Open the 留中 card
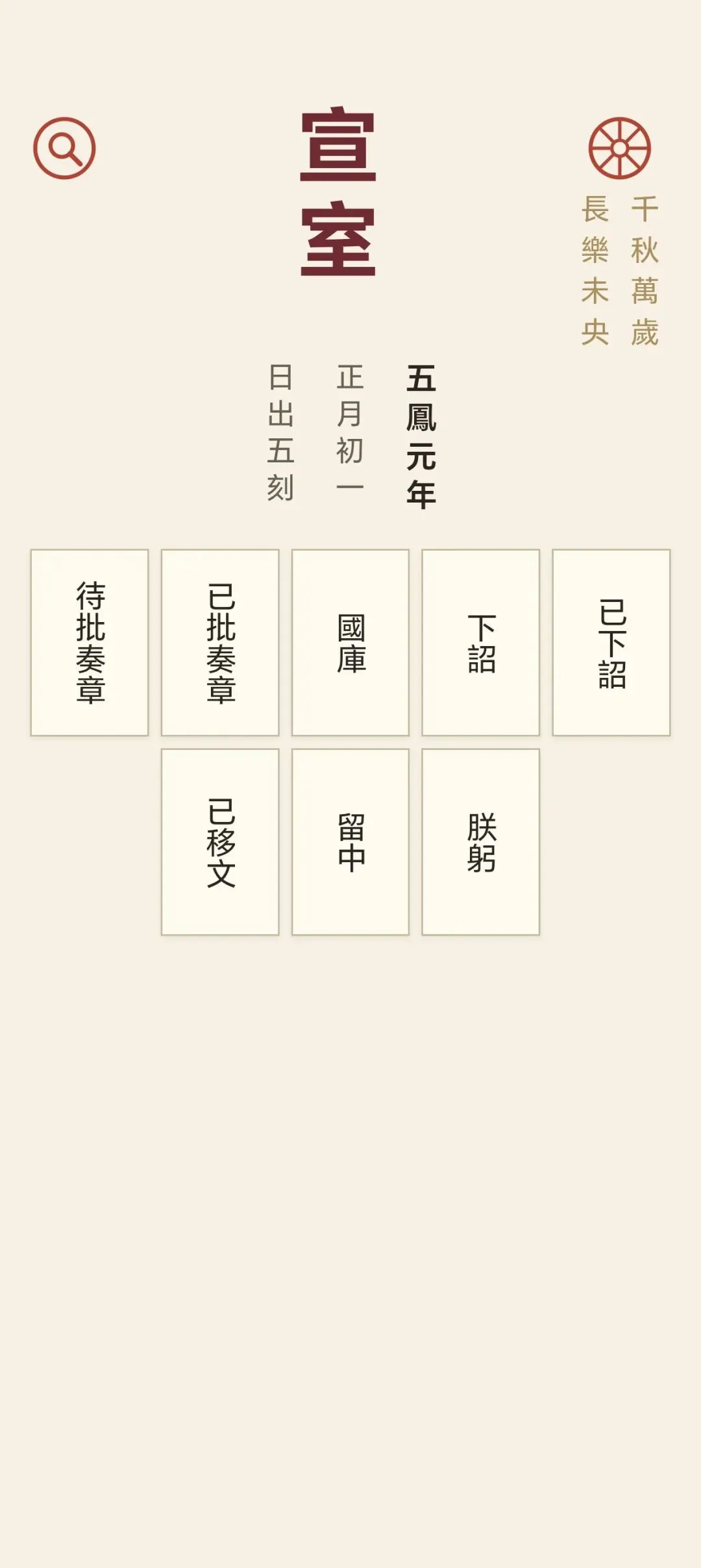 (x=350, y=842)
